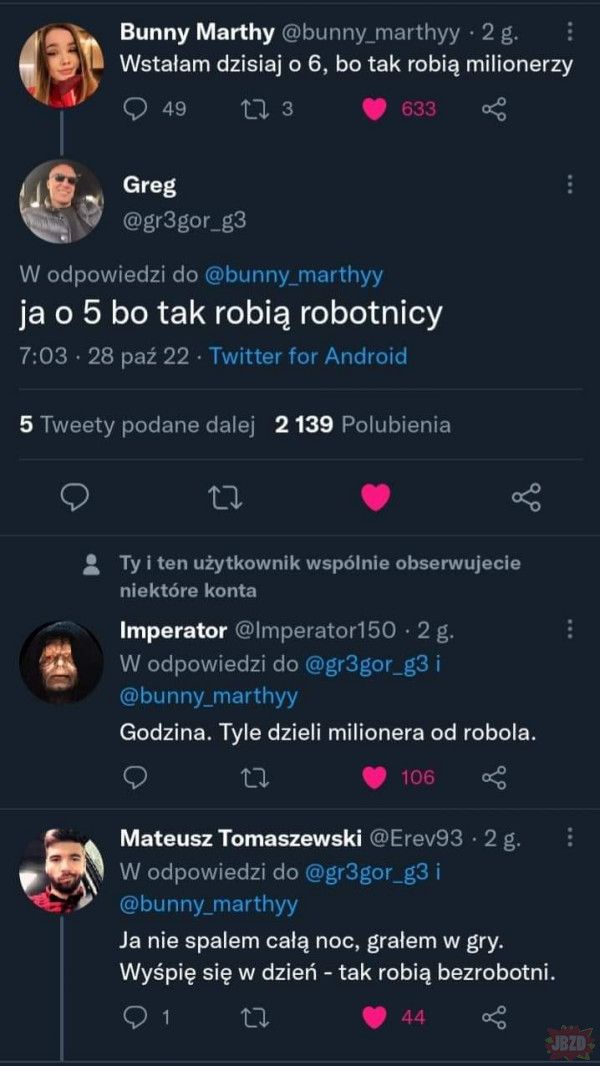Open overflow menu on Greg's tweet
Image resolution: width=600 pixels, height=1066 pixels.
point(569,184)
